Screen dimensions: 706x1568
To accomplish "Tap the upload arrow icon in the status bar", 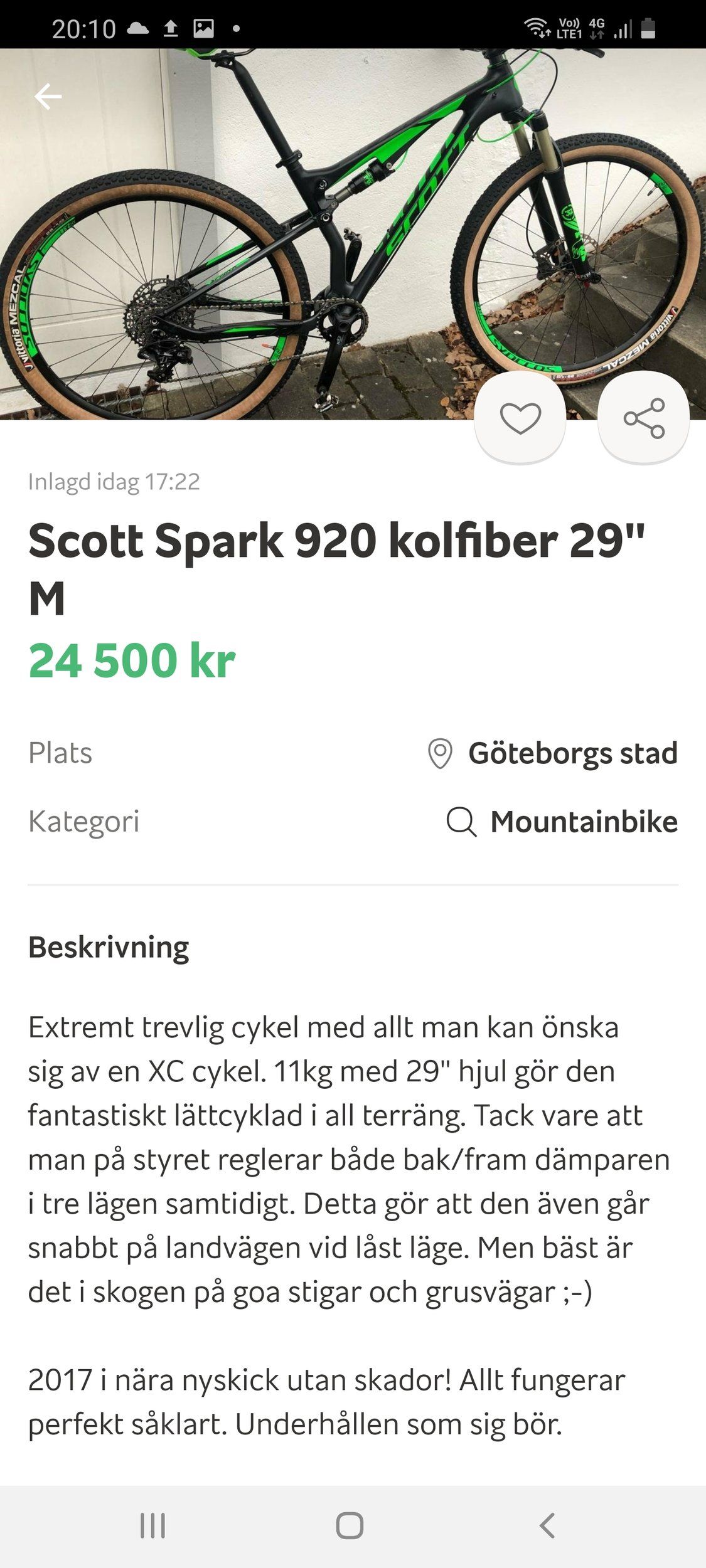I will pos(171,28).
